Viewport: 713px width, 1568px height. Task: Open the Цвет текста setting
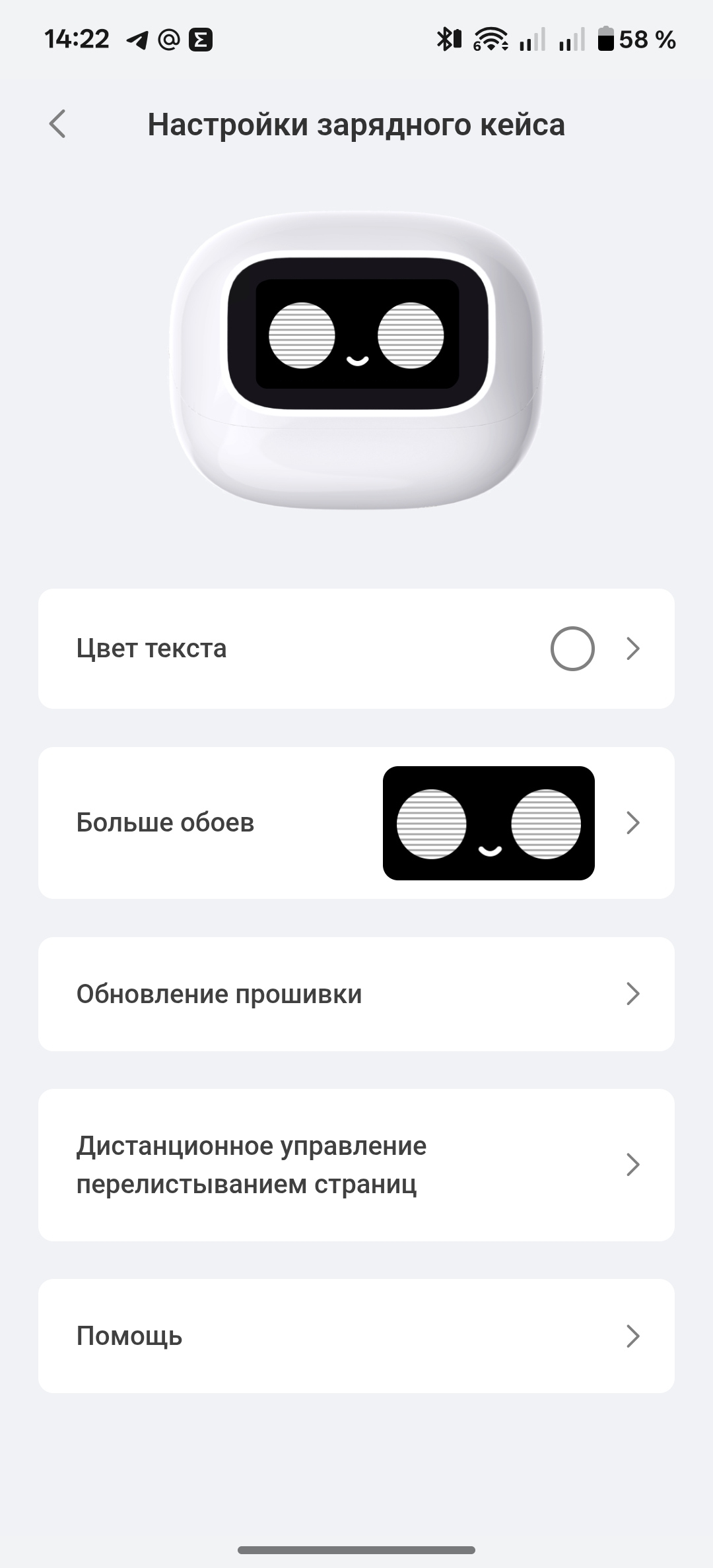point(356,649)
